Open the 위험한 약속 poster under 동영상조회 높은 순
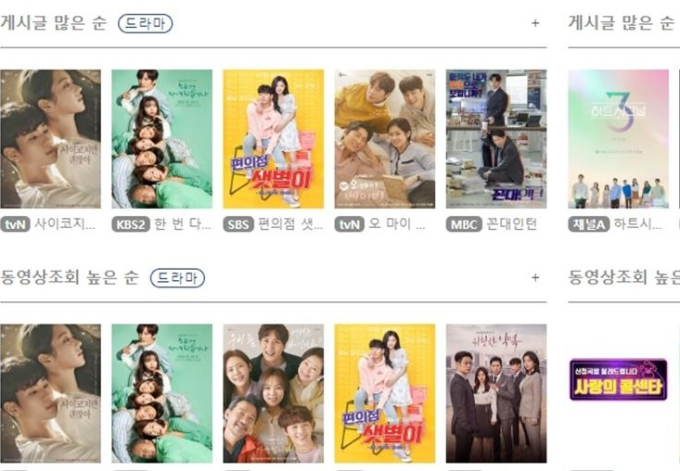The image size is (680, 471). coord(496,393)
